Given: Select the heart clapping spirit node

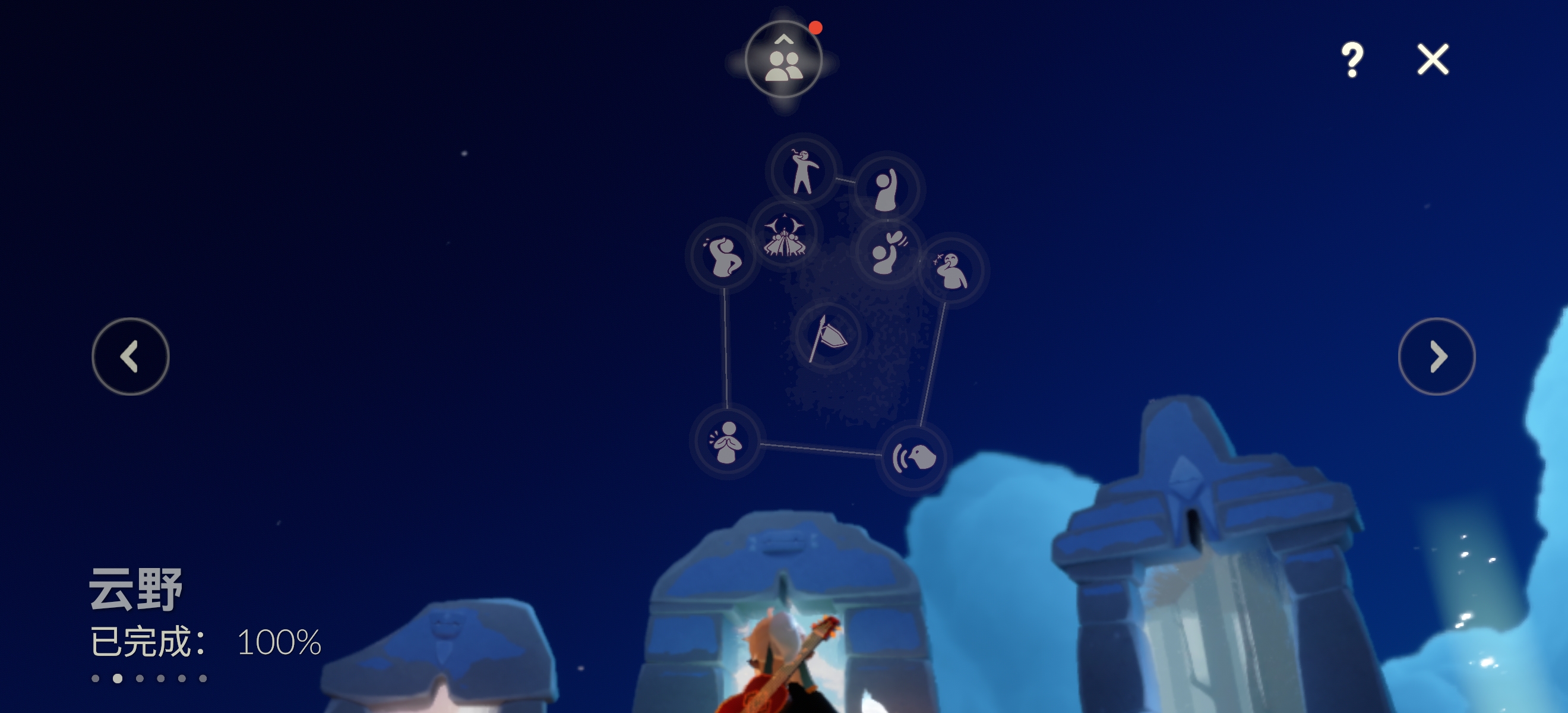Looking at the screenshot, I should tap(889, 252).
